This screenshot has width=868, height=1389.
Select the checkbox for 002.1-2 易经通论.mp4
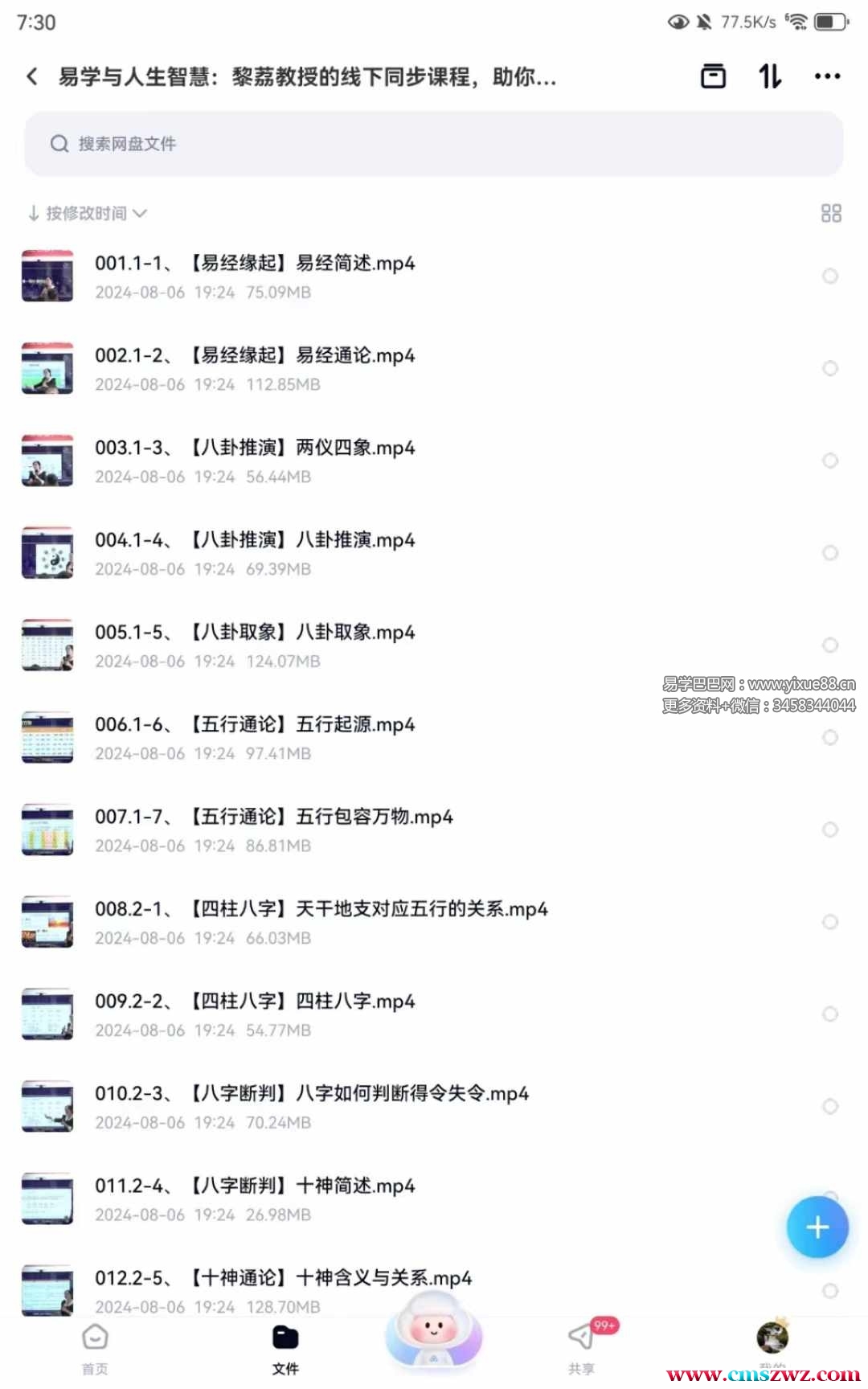(830, 369)
